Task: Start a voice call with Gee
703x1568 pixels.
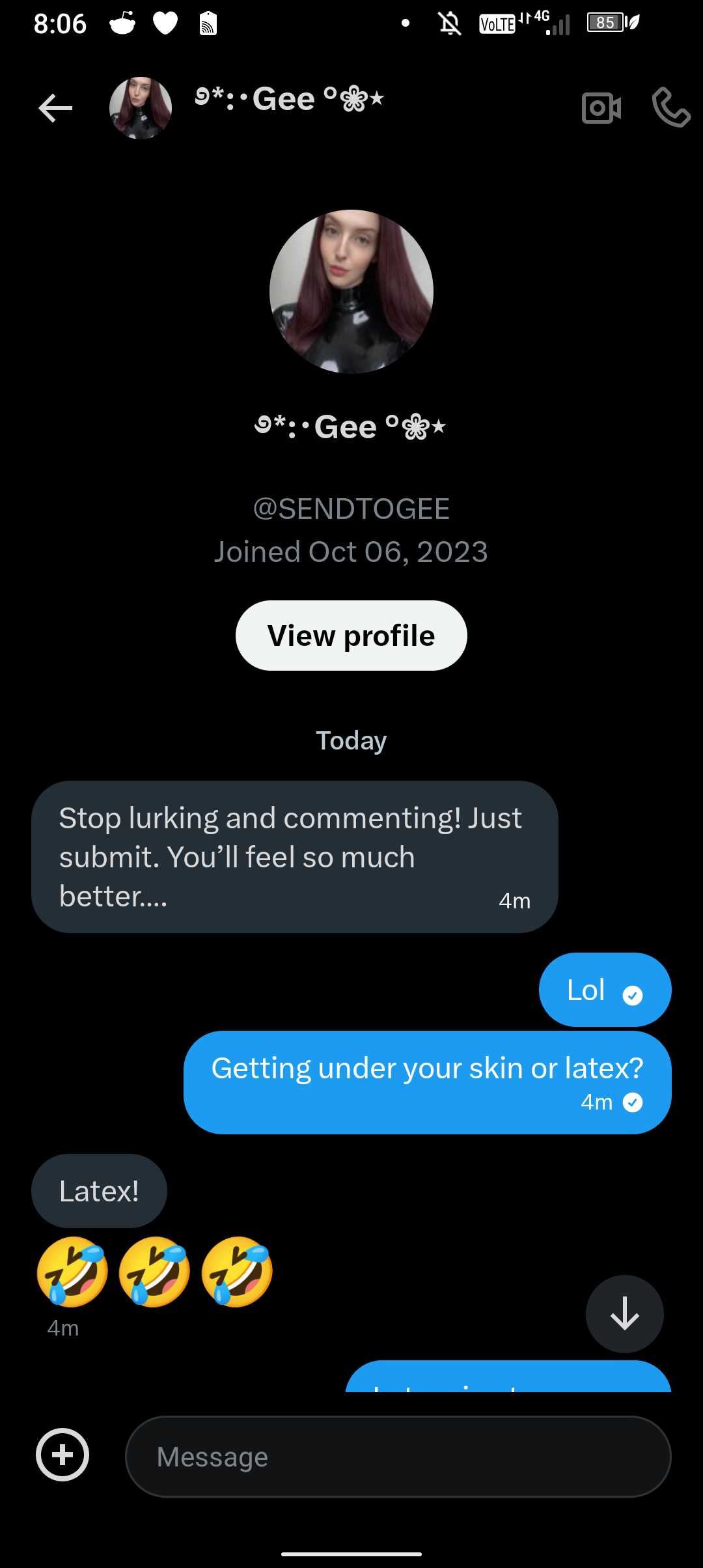Action: click(670, 108)
